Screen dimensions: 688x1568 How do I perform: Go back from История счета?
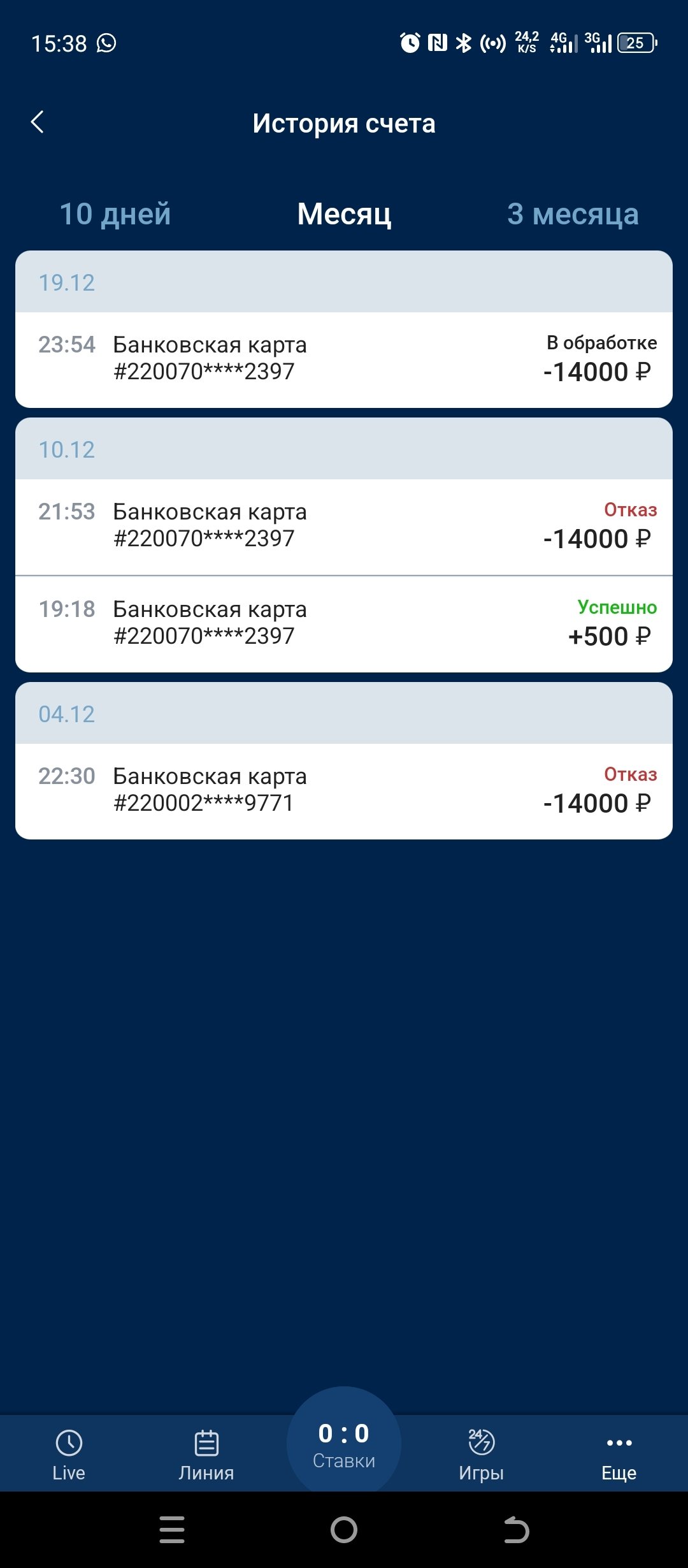point(38,122)
